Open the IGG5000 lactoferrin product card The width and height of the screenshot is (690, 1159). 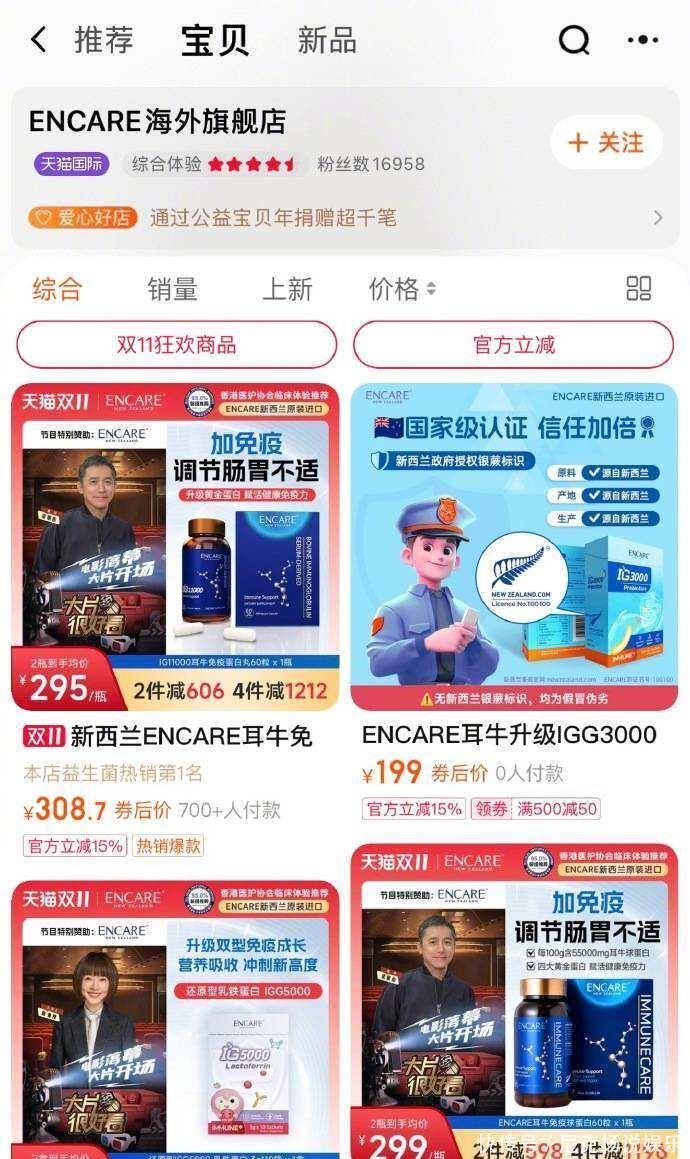click(x=176, y=1020)
